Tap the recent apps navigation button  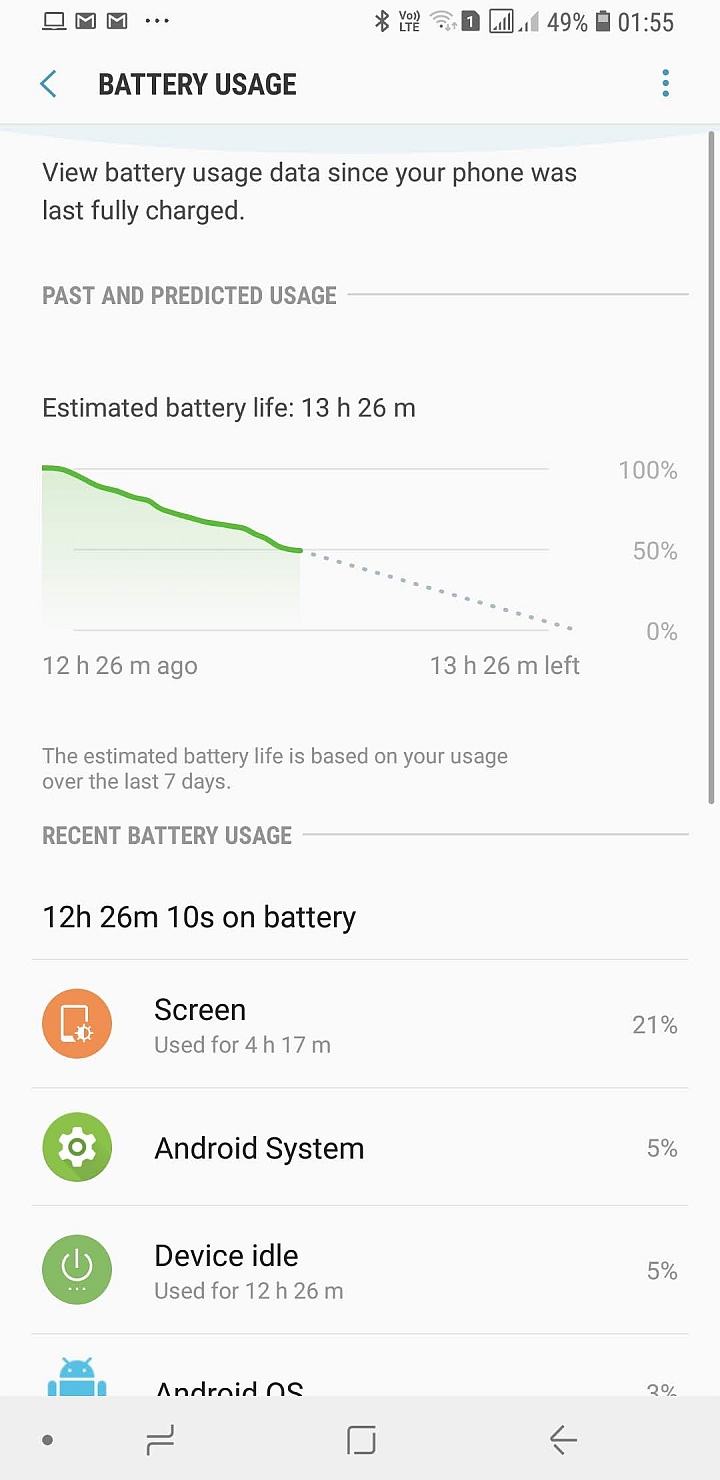pos(160,1440)
